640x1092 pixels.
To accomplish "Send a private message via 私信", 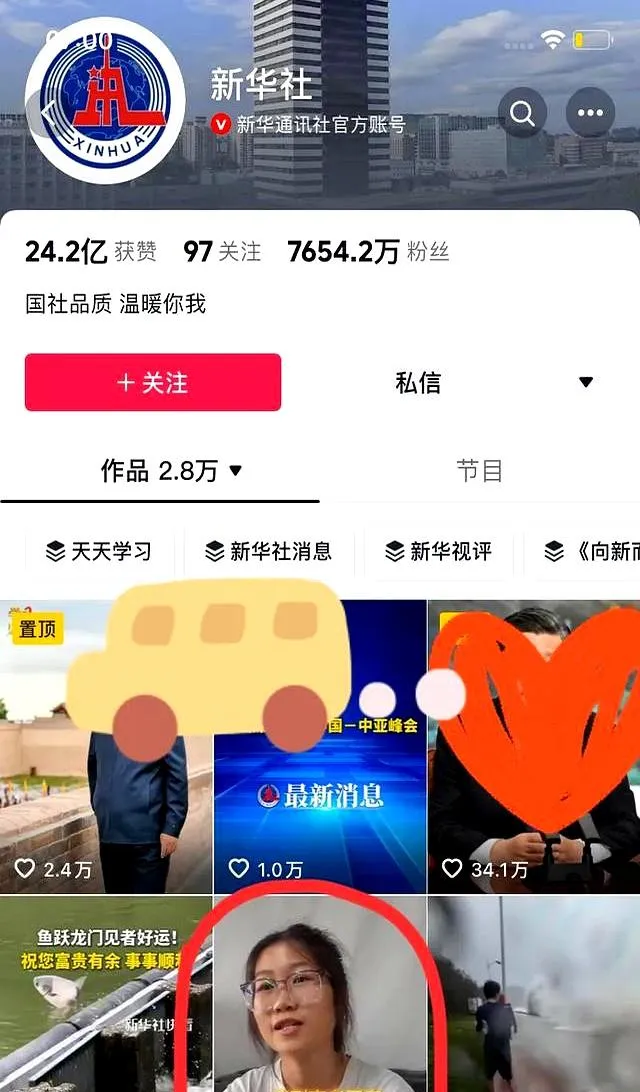I will coord(418,382).
